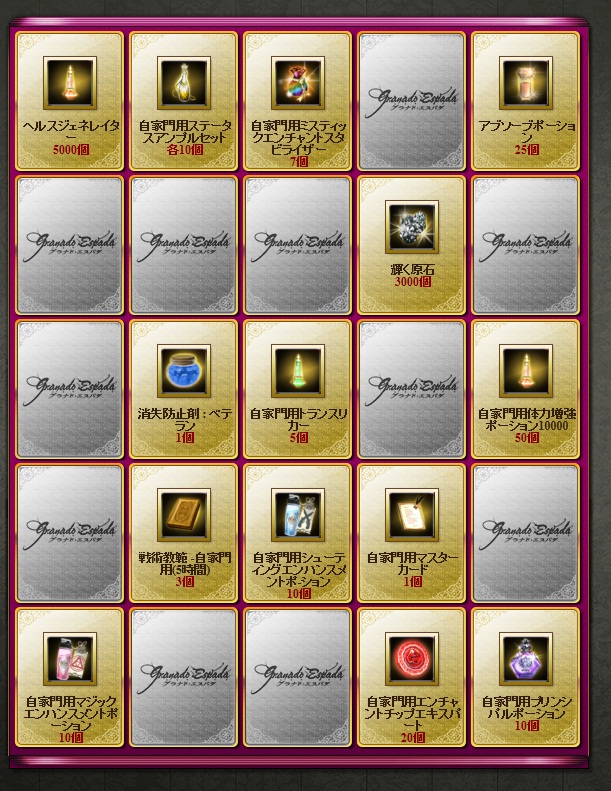Image resolution: width=611 pixels, height=791 pixels.
Task: Select the 体力増強ポーション10000 card
Action: coord(525,389)
